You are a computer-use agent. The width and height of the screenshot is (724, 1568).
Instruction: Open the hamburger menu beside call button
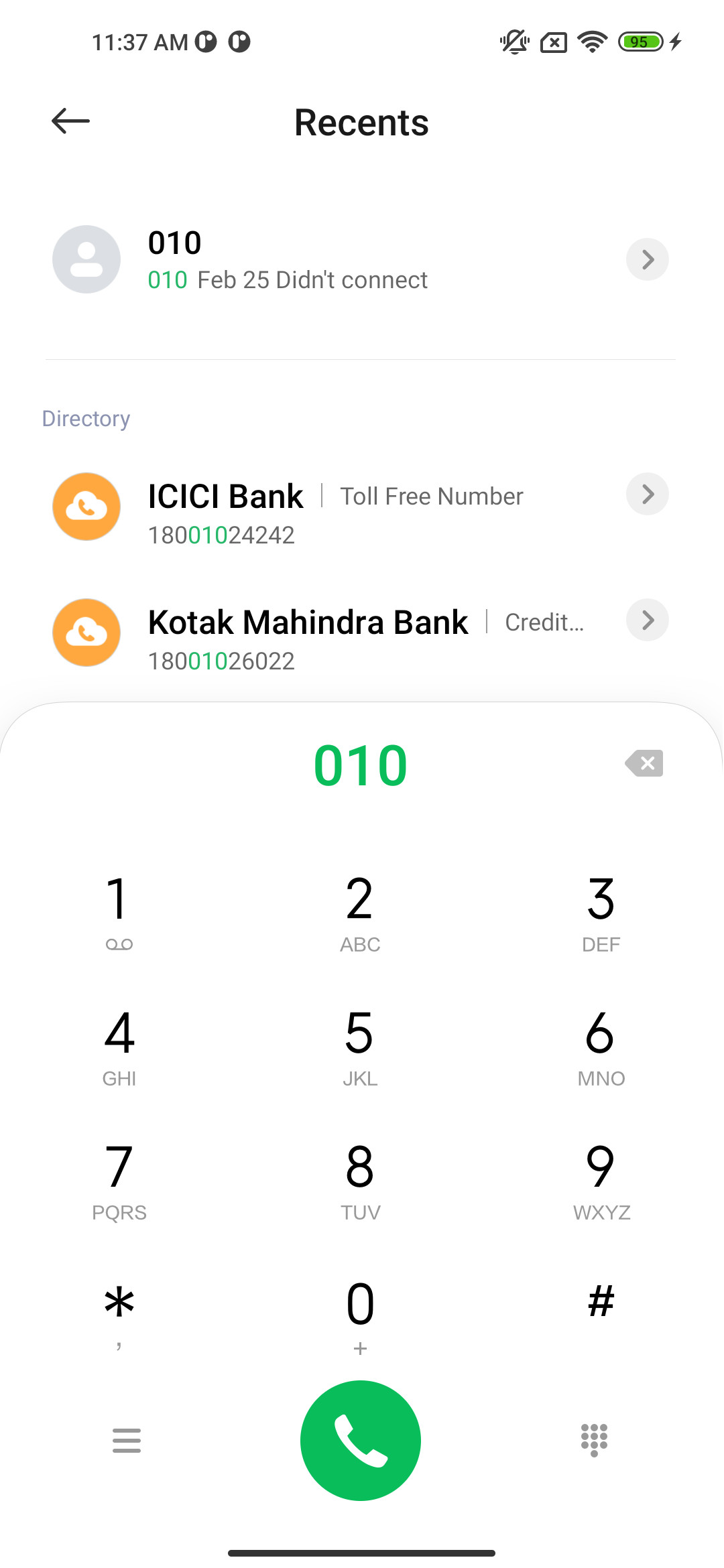click(x=127, y=1441)
